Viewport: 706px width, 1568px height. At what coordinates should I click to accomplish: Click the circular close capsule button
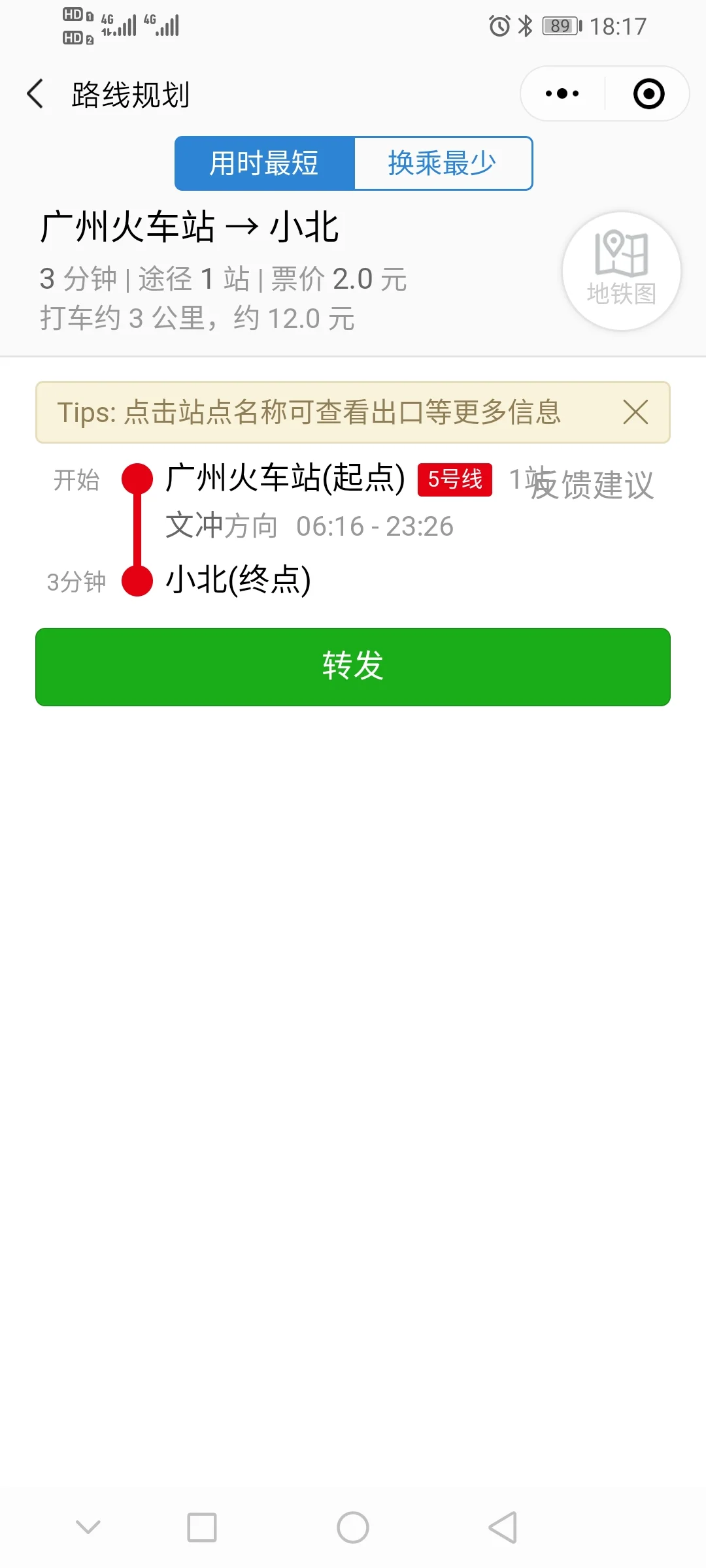pos(647,93)
